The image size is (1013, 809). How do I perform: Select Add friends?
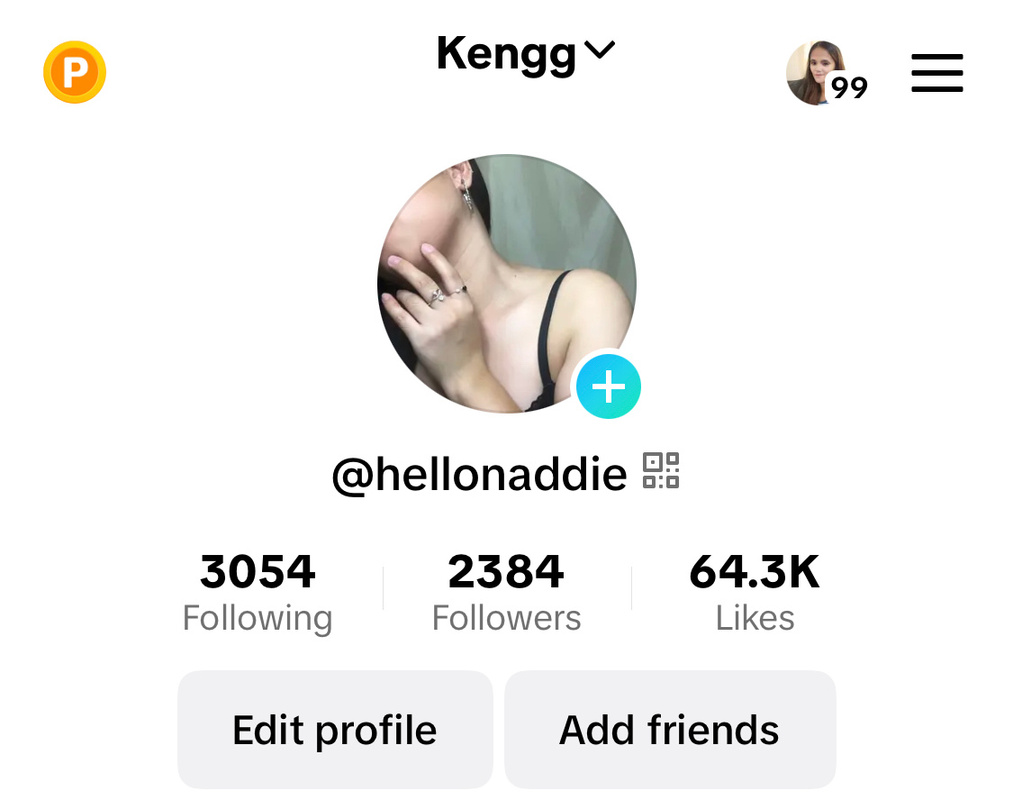(669, 730)
